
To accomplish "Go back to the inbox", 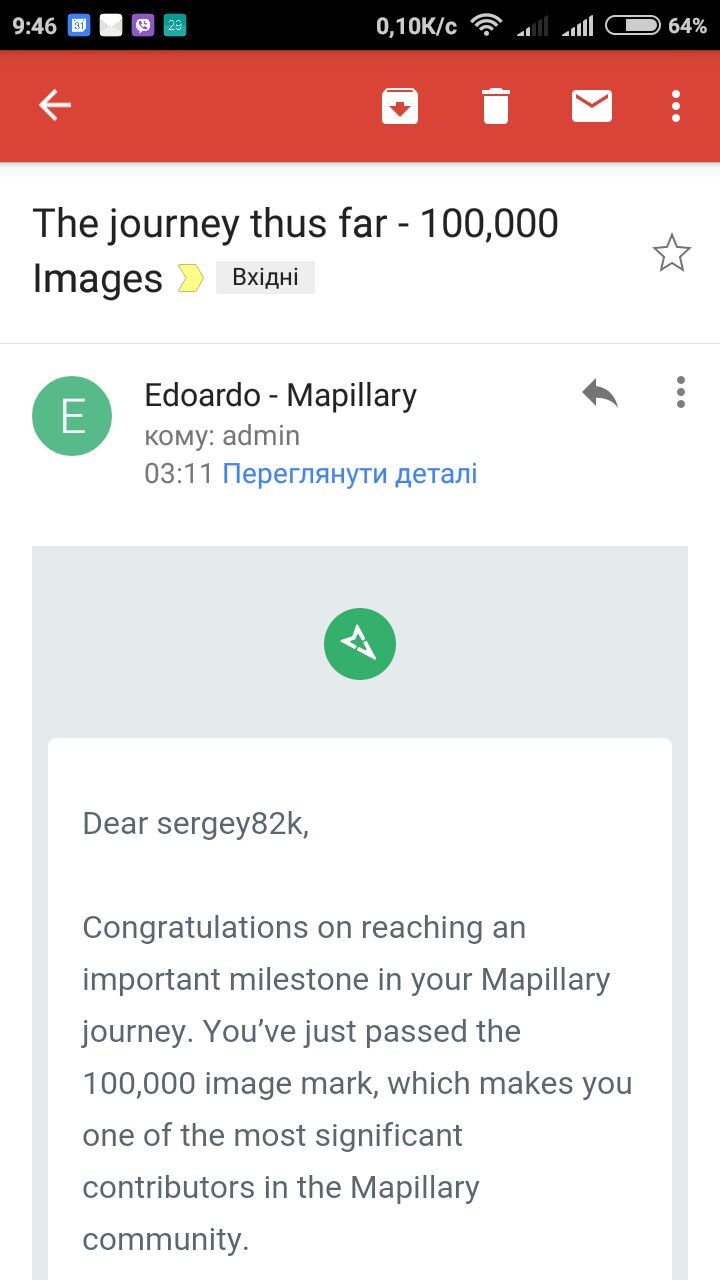I will [54, 105].
